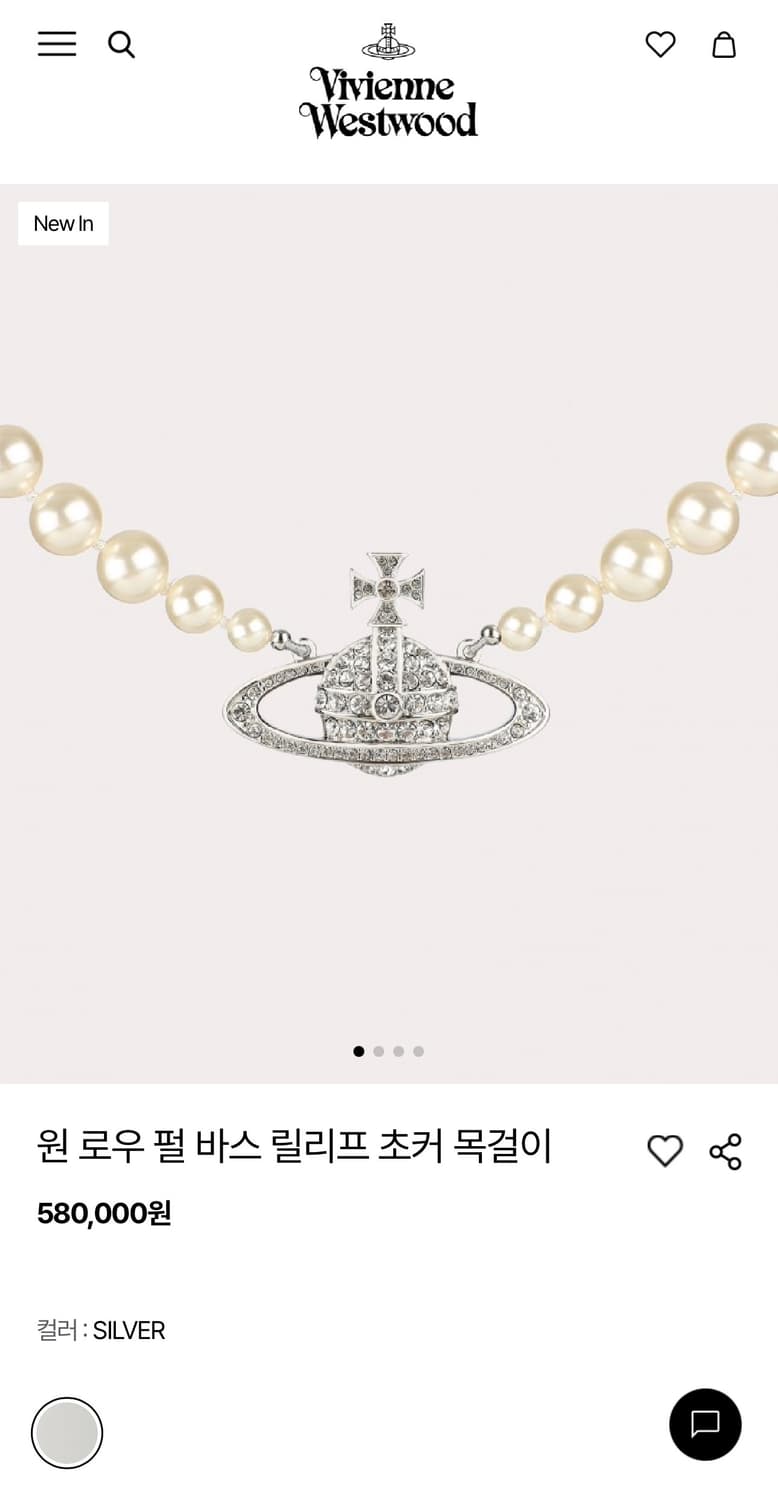Select the SILVER color swatch
This screenshot has height=1500, width=778.
click(x=67, y=1432)
